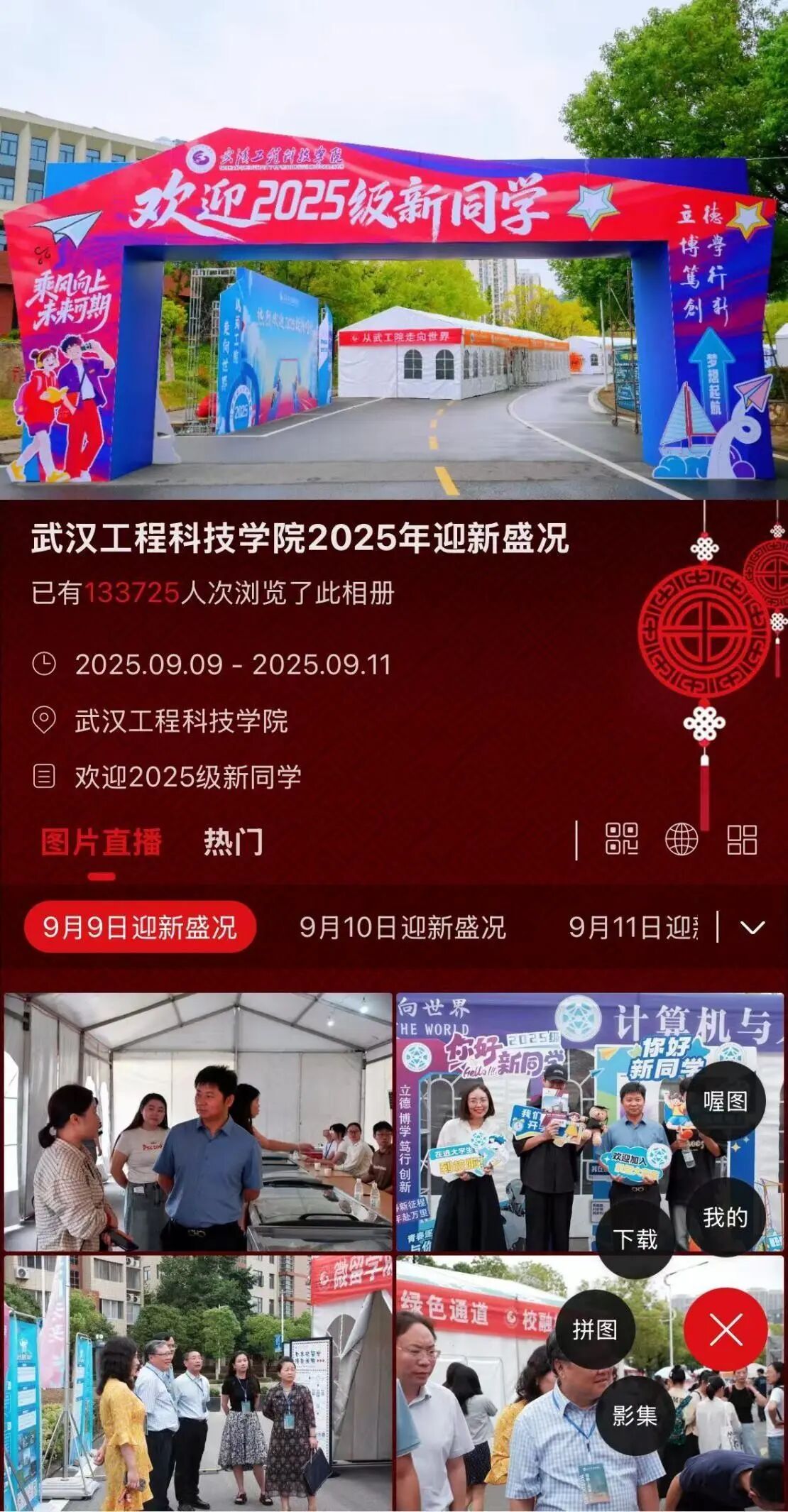788x1512 pixels.
Task: Select the 图片直播 tab
Action: (102, 842)
